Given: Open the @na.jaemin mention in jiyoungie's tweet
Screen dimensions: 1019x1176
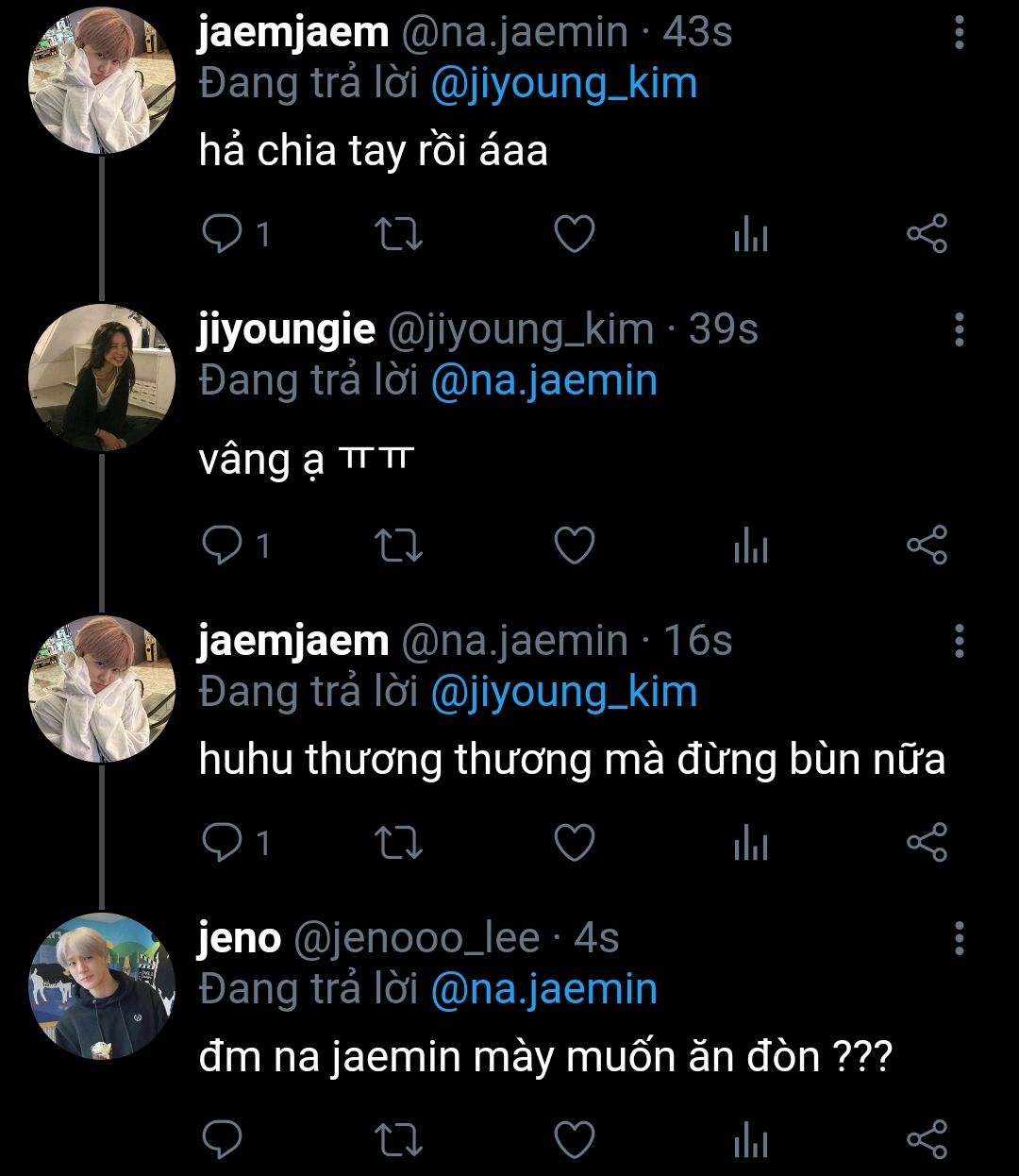Looking at the screenshot, I should (x=543, y=381).
